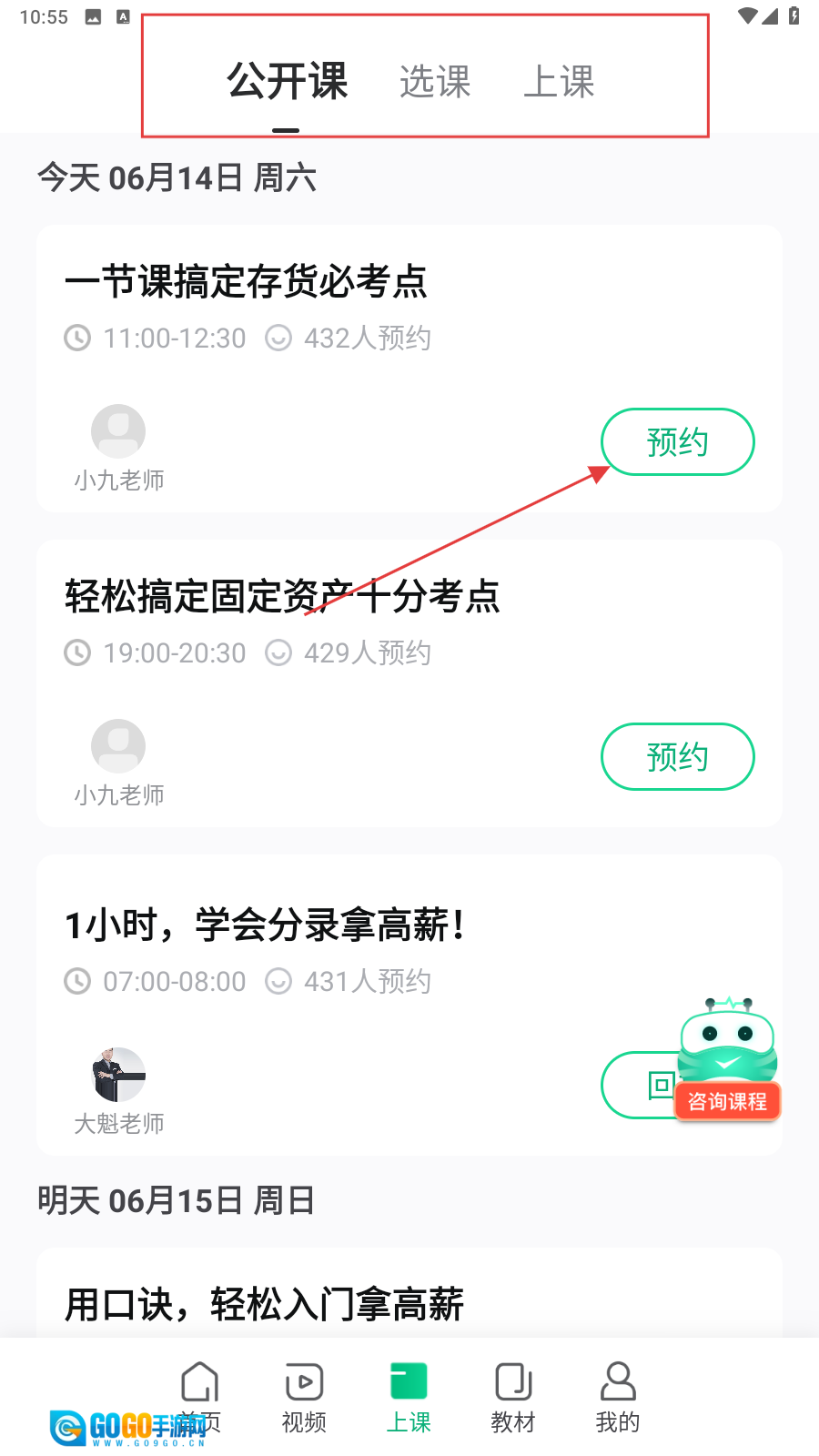Reserve the 轻松搞定固定资产十分考点 class

click(x=677, y=757)
